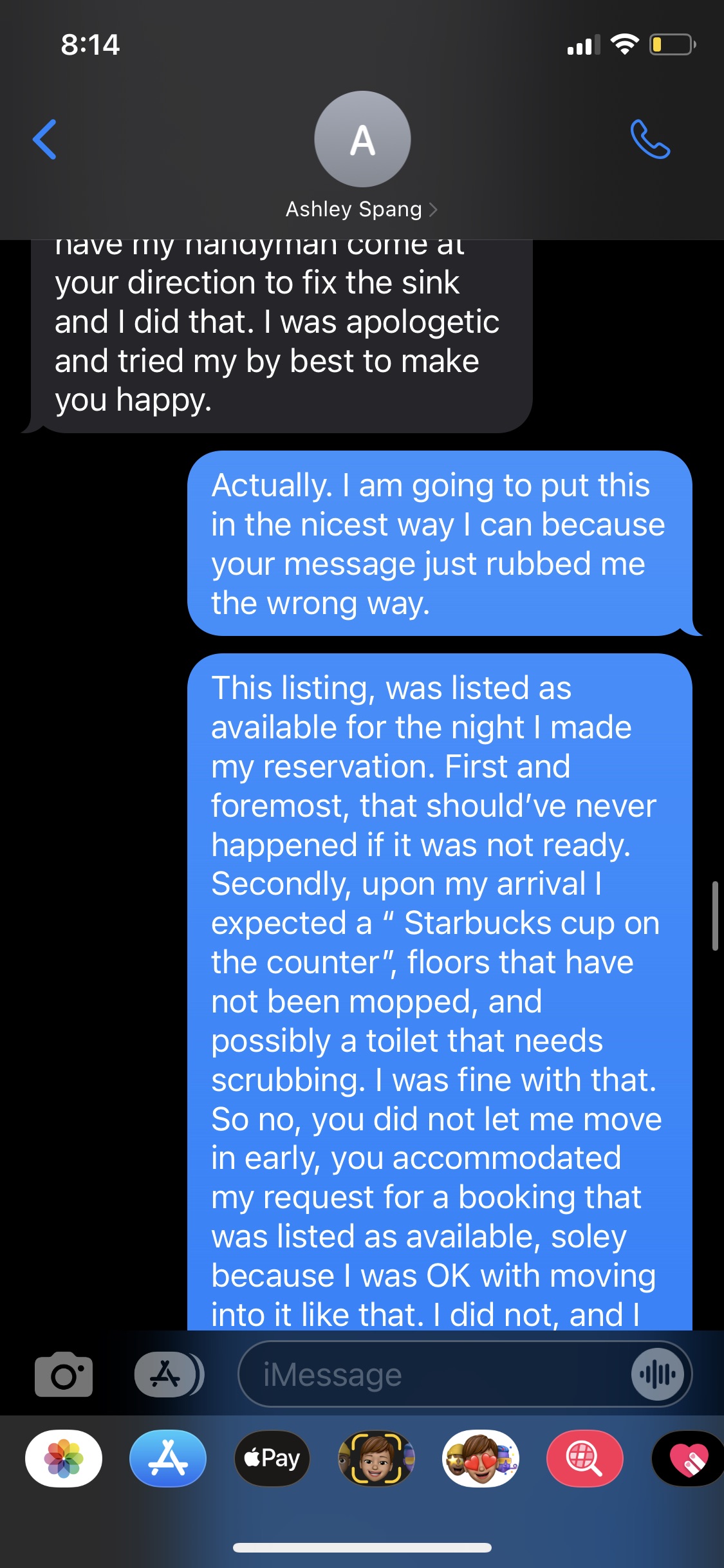
Task: Open Apple Pay in the app strip
Action: tap(272, 1458)
